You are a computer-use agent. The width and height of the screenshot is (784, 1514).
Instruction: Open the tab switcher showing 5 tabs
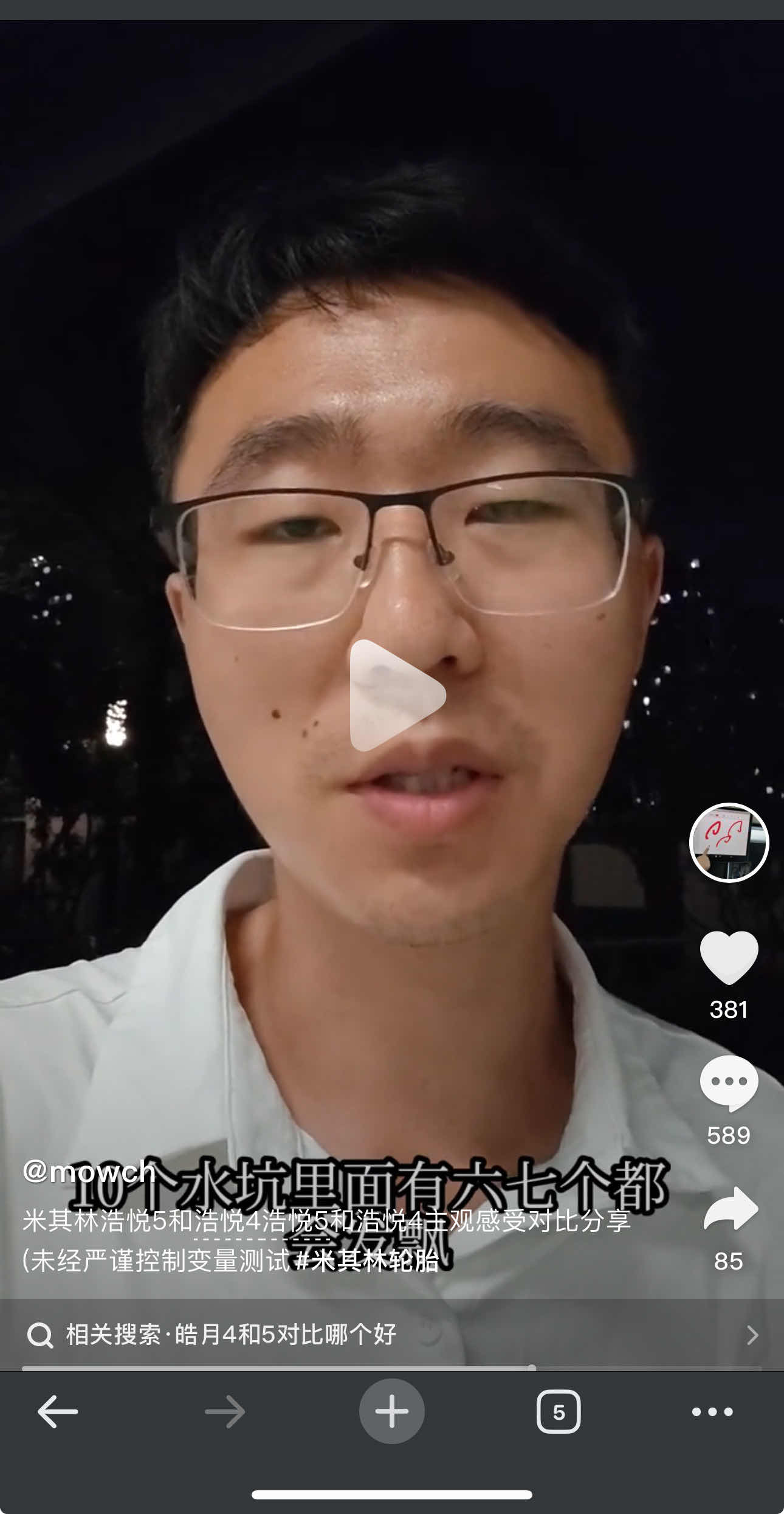click(x=558, y=1411)
